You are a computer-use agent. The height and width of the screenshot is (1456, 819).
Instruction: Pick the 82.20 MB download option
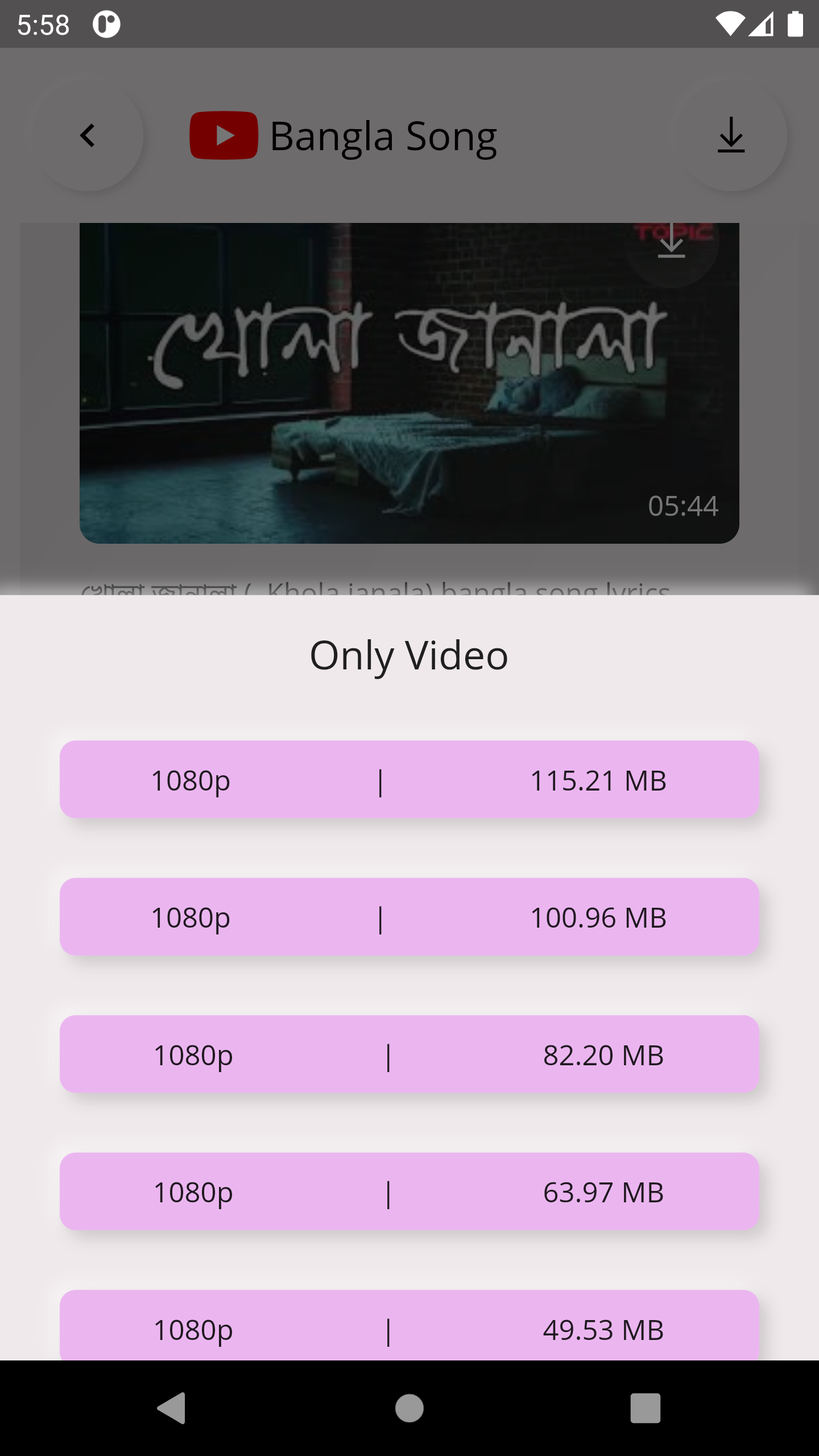tap(409, 1056)
